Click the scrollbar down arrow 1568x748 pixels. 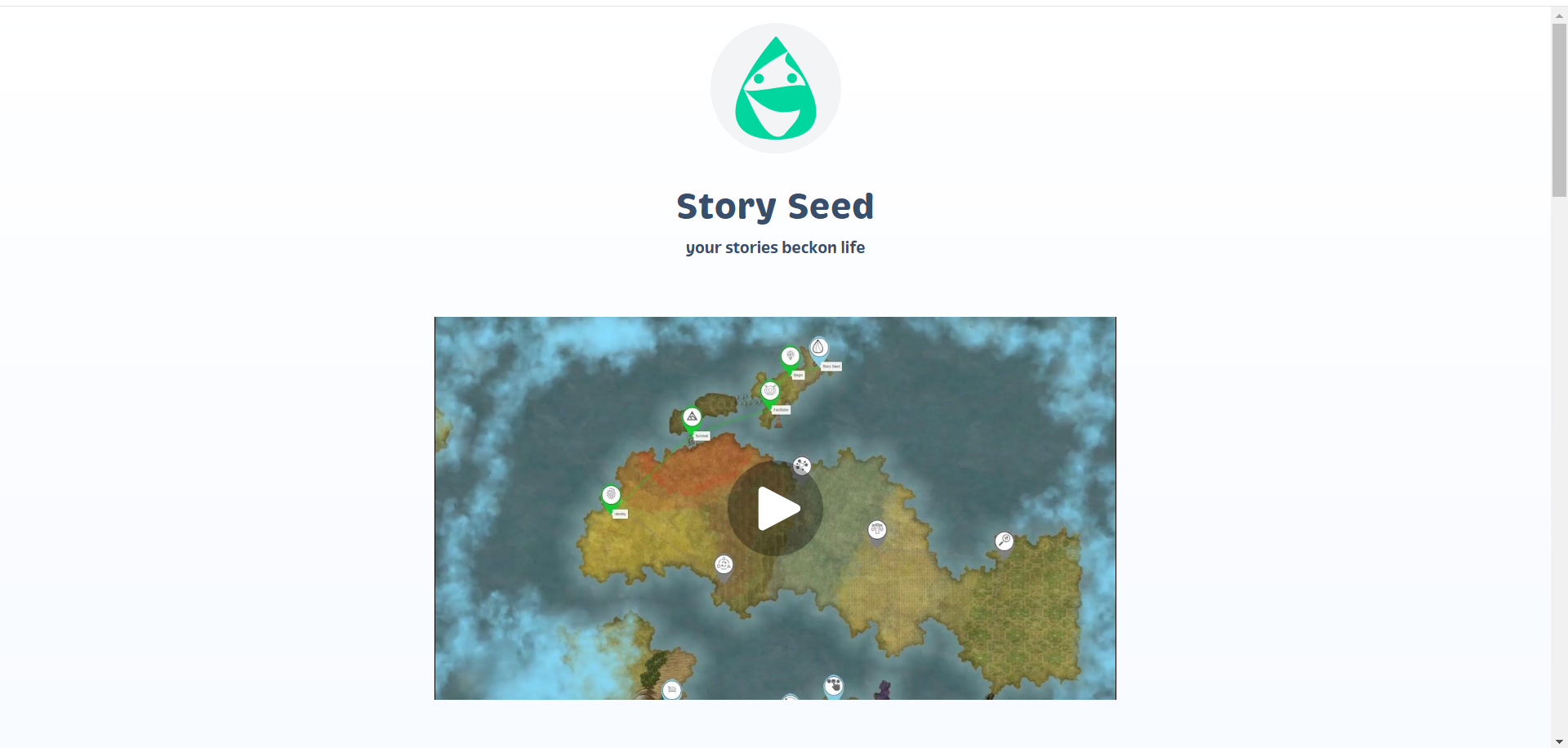1559,741
